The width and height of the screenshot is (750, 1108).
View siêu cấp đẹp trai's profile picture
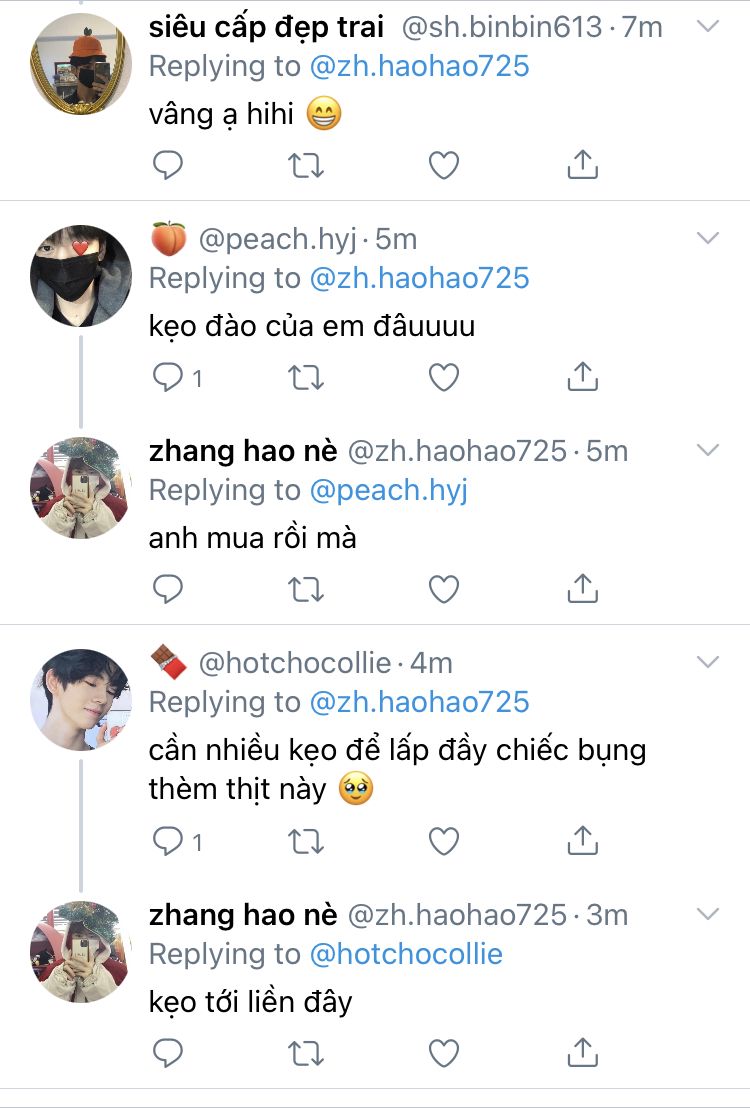(81, 64)
